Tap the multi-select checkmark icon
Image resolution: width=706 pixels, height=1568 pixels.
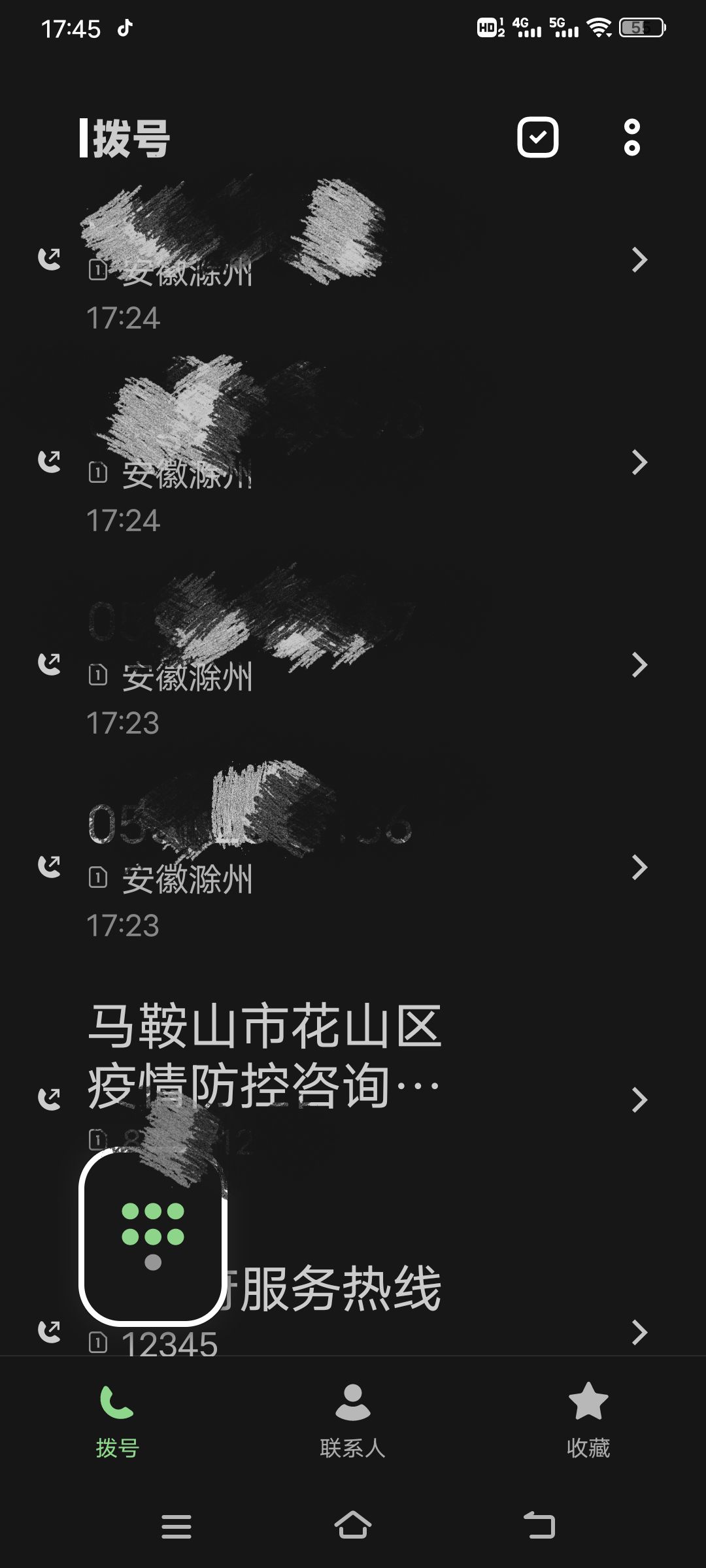click(x=538, y=137)
